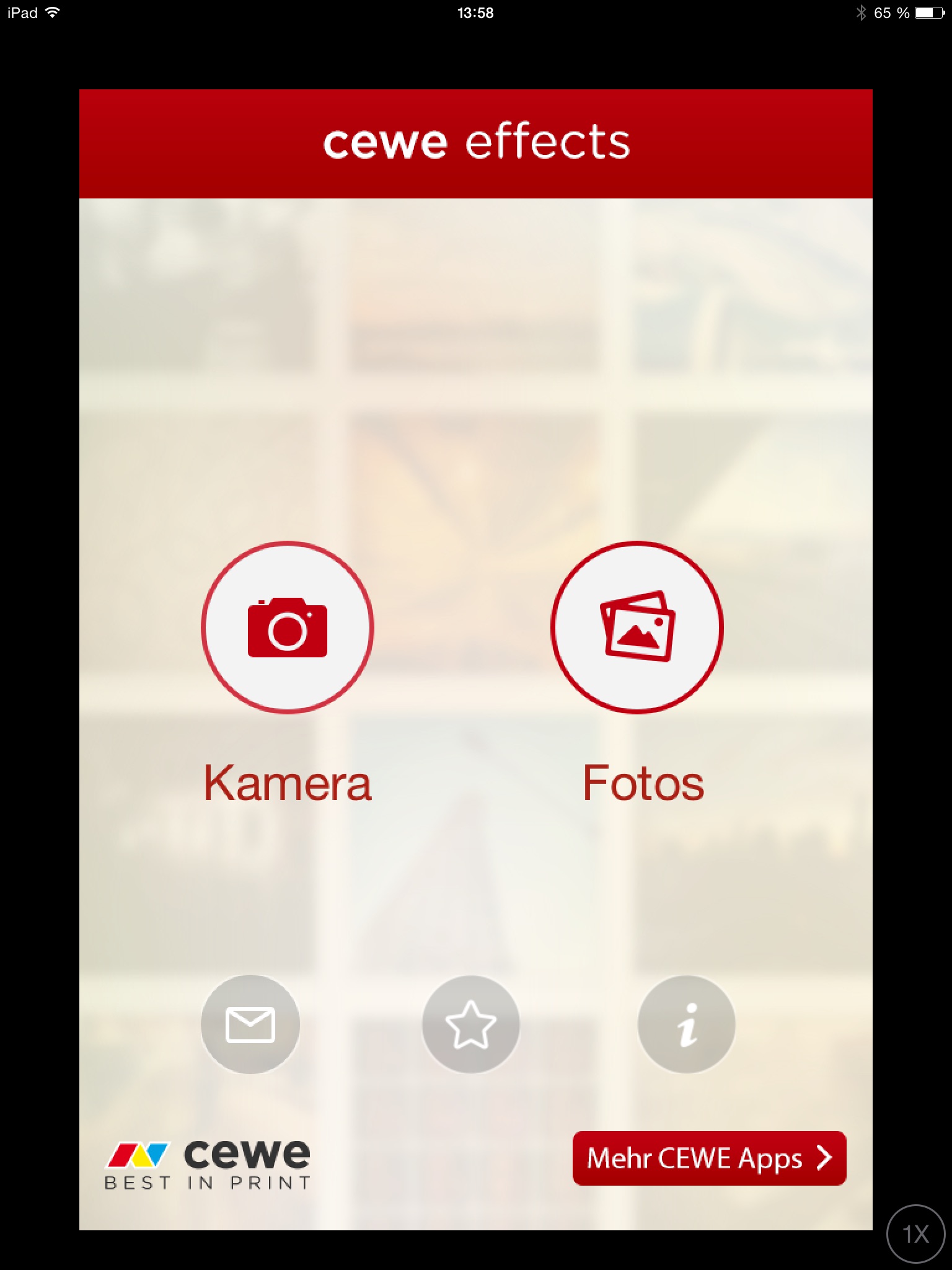Open Mehr CEWE Apps
The width and height of the screenshot is (952, 1270).
click(x=709, y=1158)
